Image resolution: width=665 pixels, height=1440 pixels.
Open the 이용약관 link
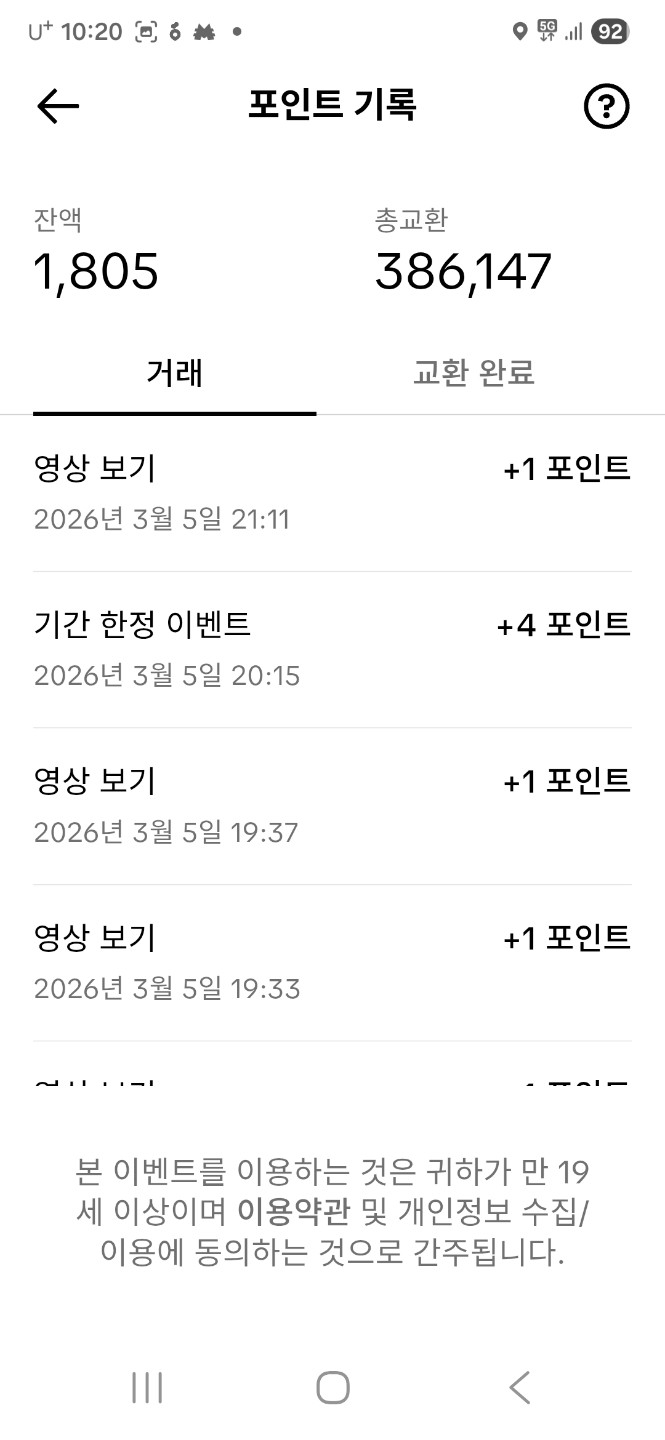[x=293, y=1211]
